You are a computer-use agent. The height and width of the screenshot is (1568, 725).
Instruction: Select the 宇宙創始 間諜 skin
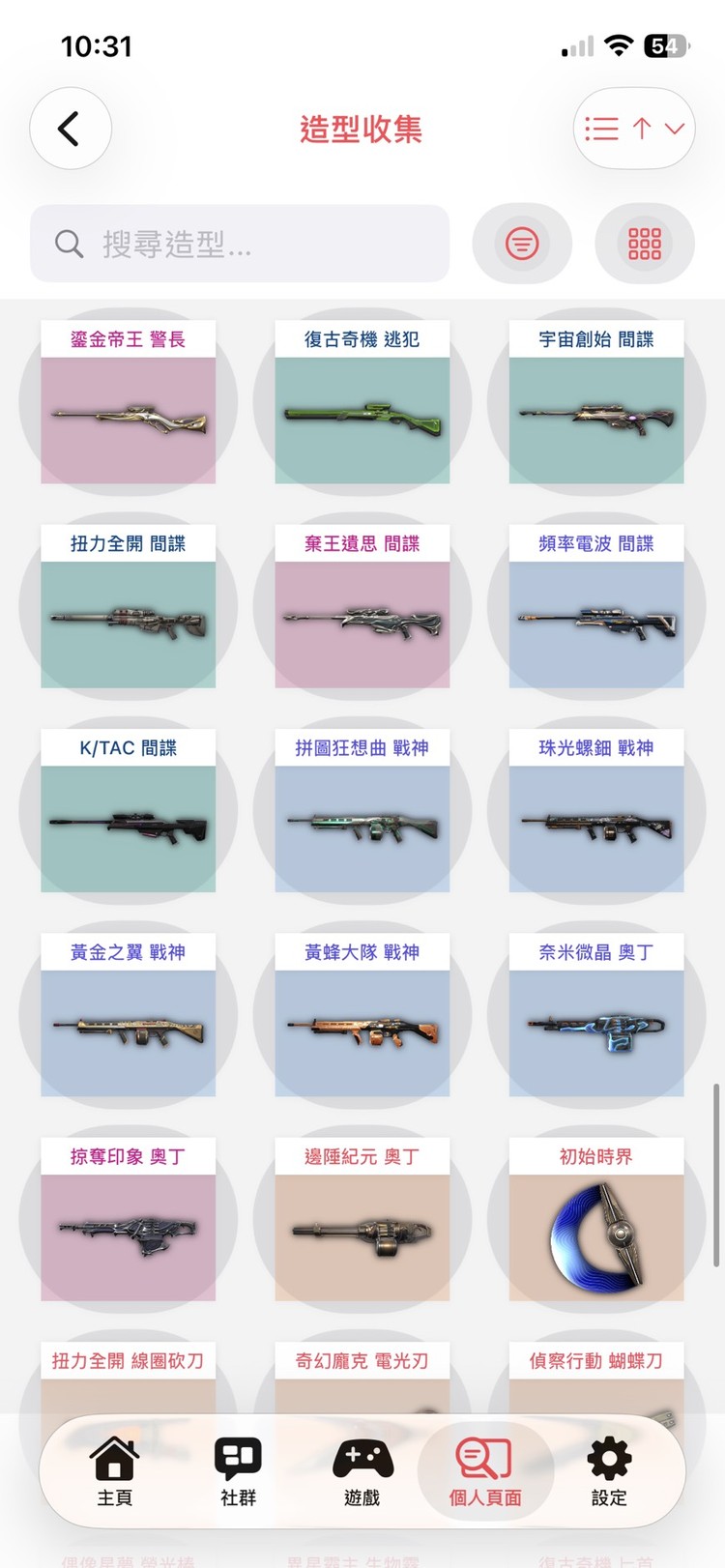(596, 402)
